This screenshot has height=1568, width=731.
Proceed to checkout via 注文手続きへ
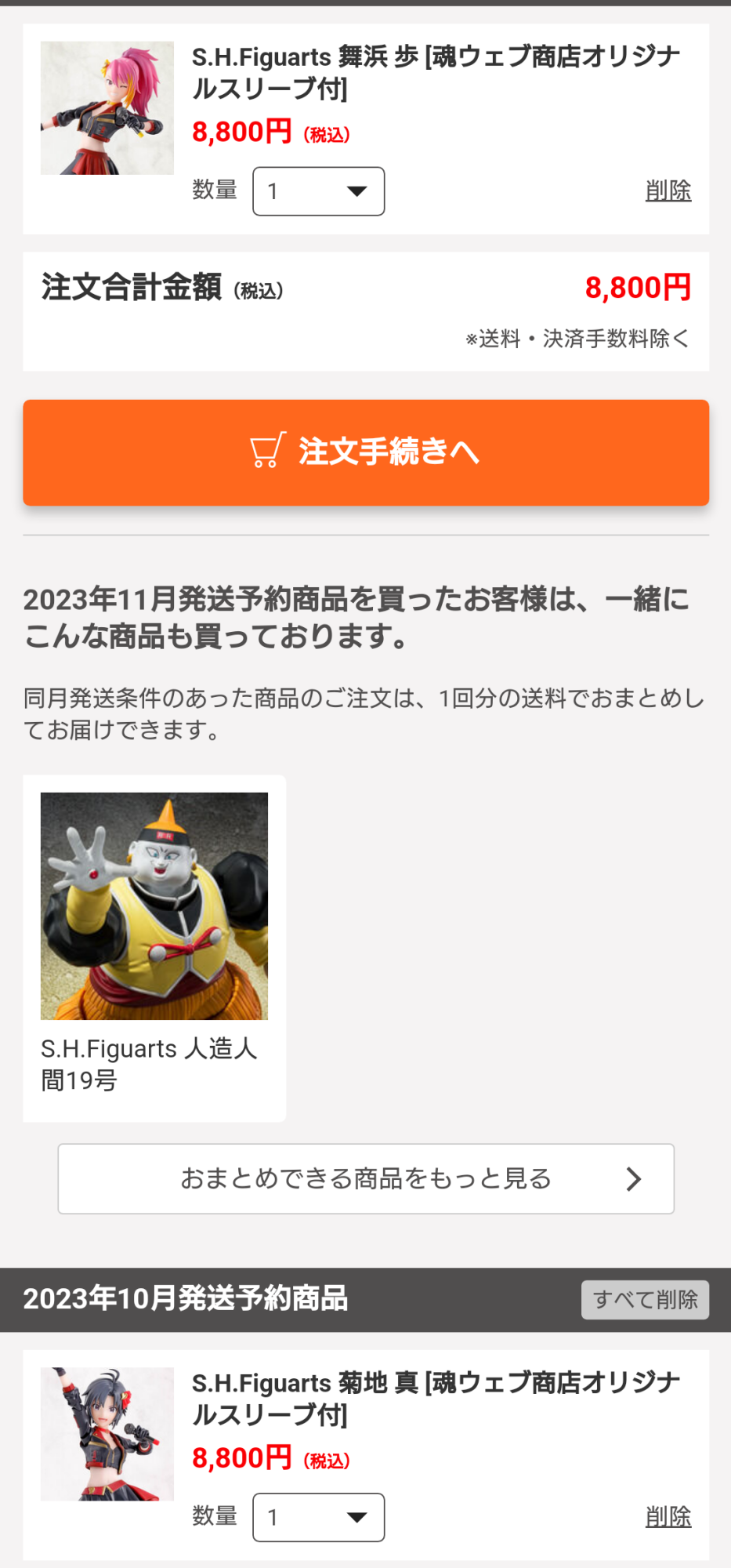366,452
